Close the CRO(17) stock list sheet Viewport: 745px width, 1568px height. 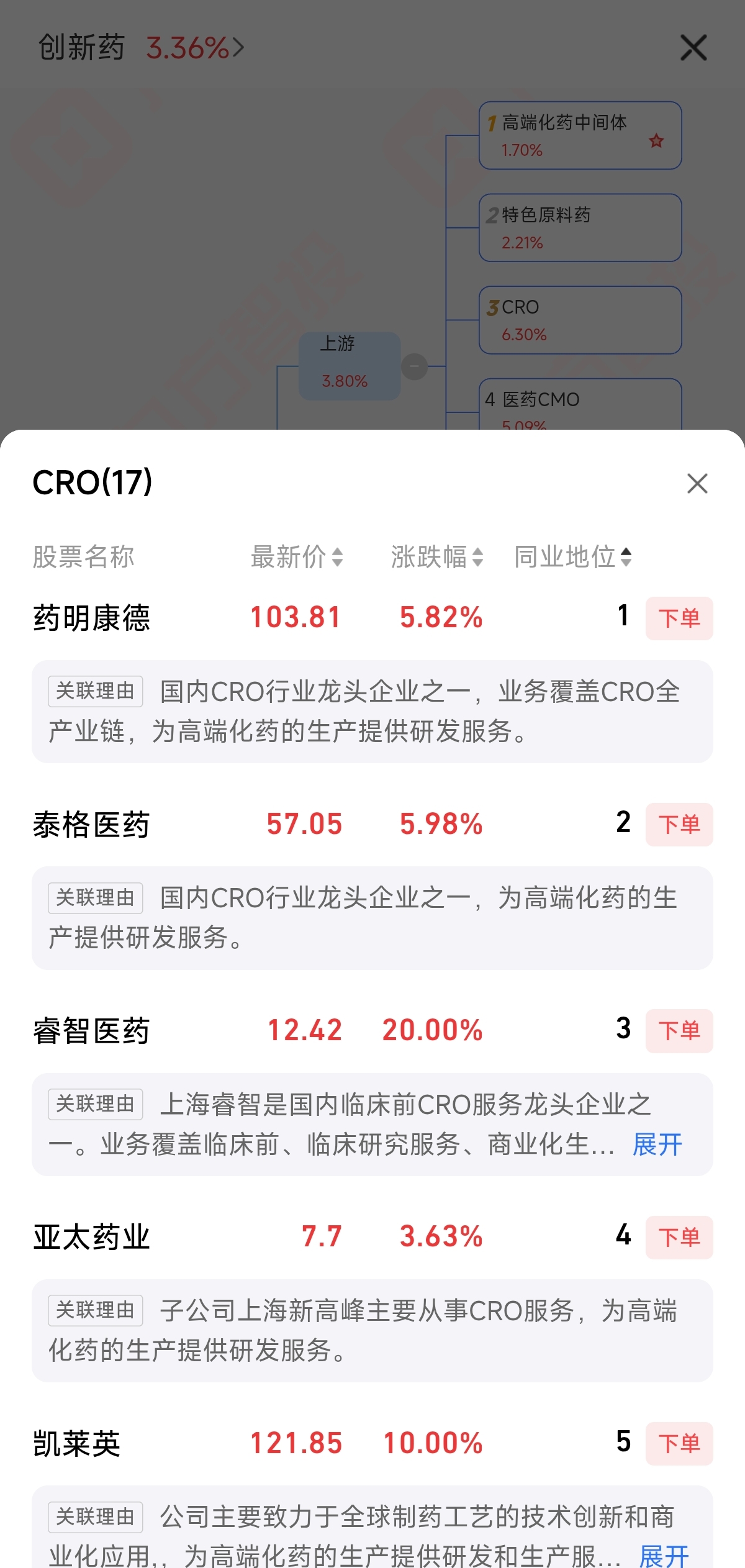(x=697, y=483)
